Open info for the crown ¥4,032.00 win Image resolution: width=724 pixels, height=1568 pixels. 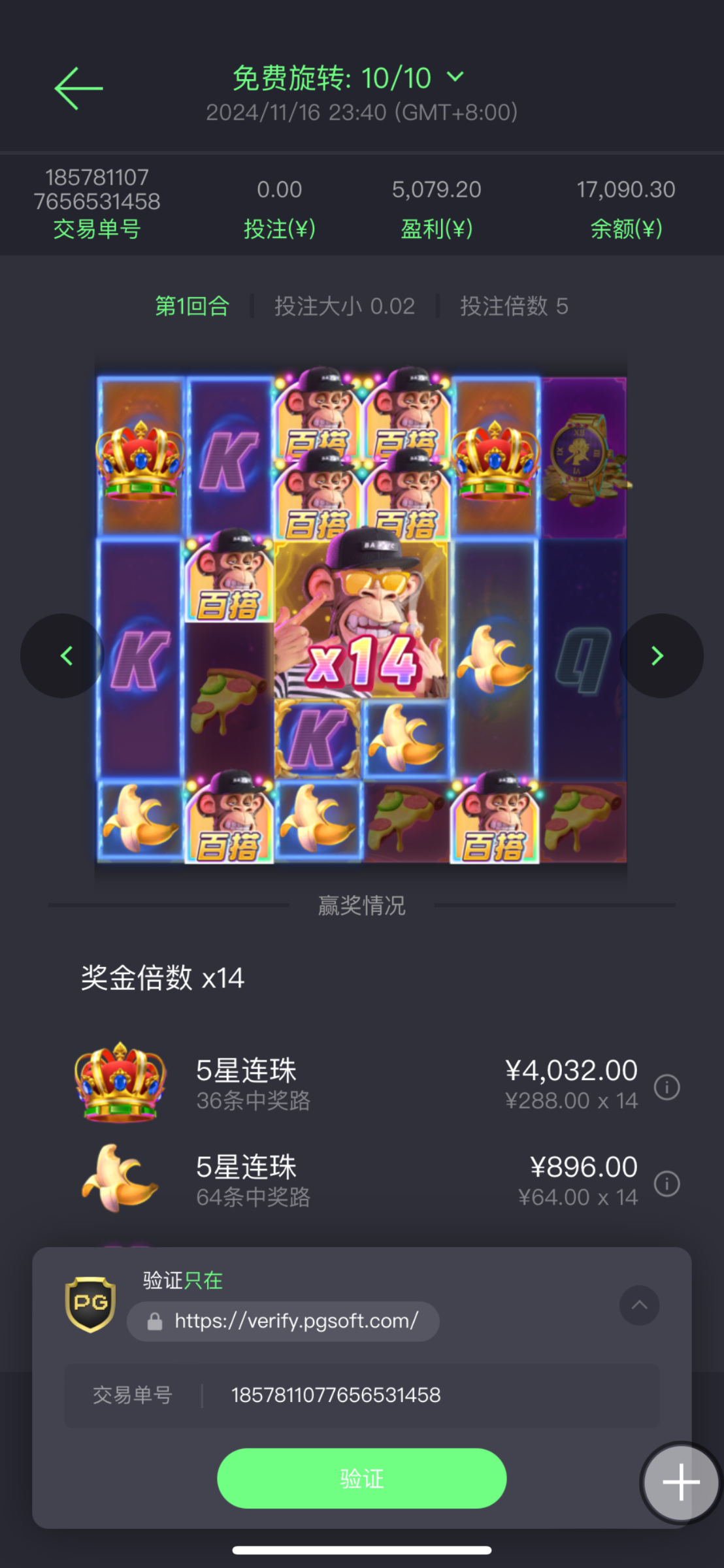tap(666, 1087)
